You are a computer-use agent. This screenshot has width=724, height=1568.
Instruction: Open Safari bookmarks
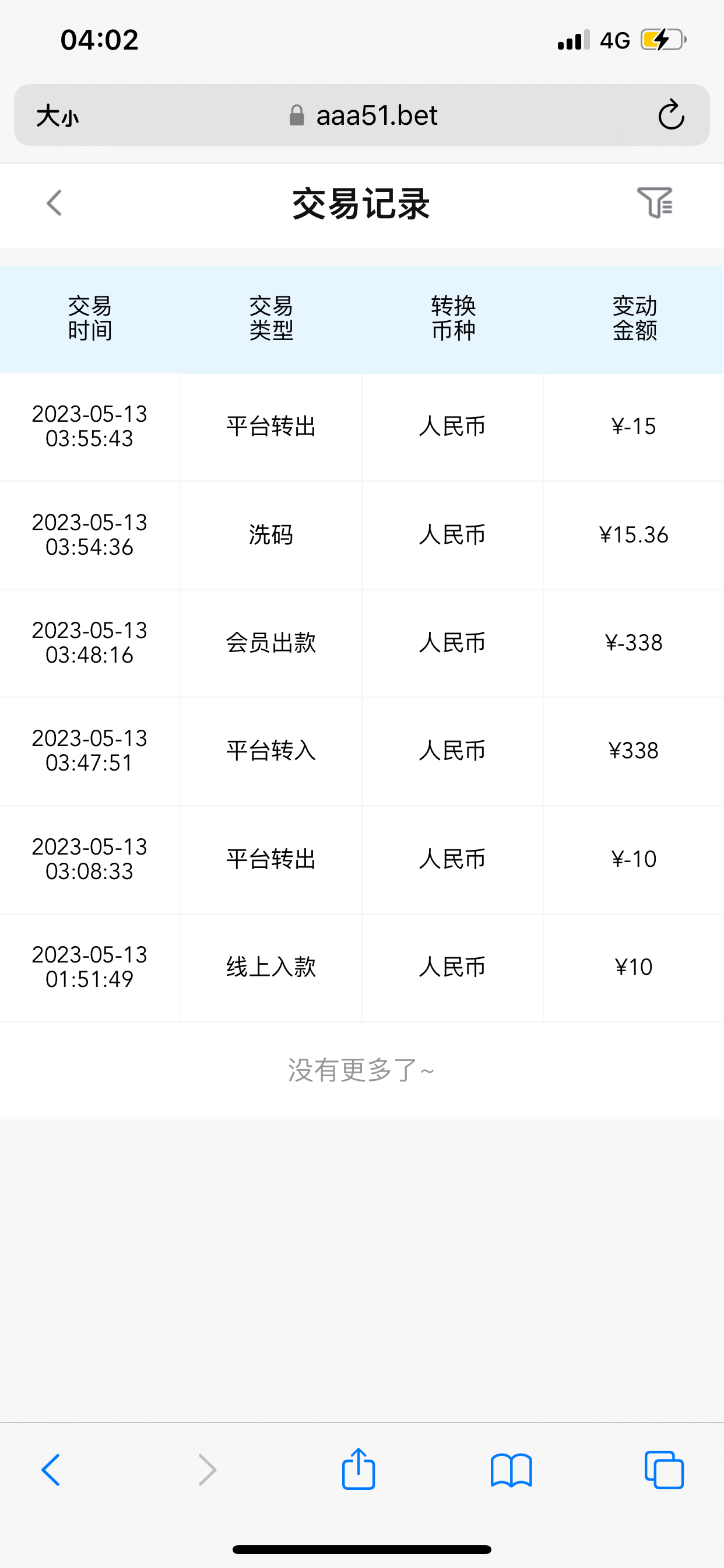click(511, 1470)
